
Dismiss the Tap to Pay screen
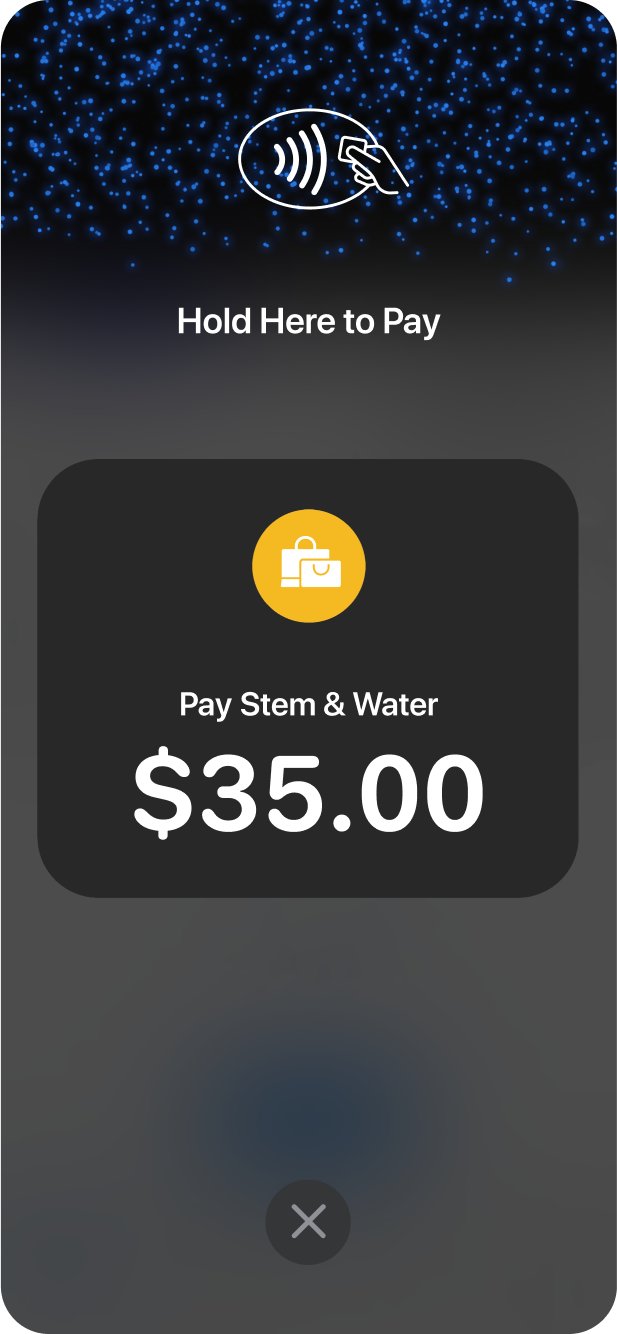(308, 1221)
